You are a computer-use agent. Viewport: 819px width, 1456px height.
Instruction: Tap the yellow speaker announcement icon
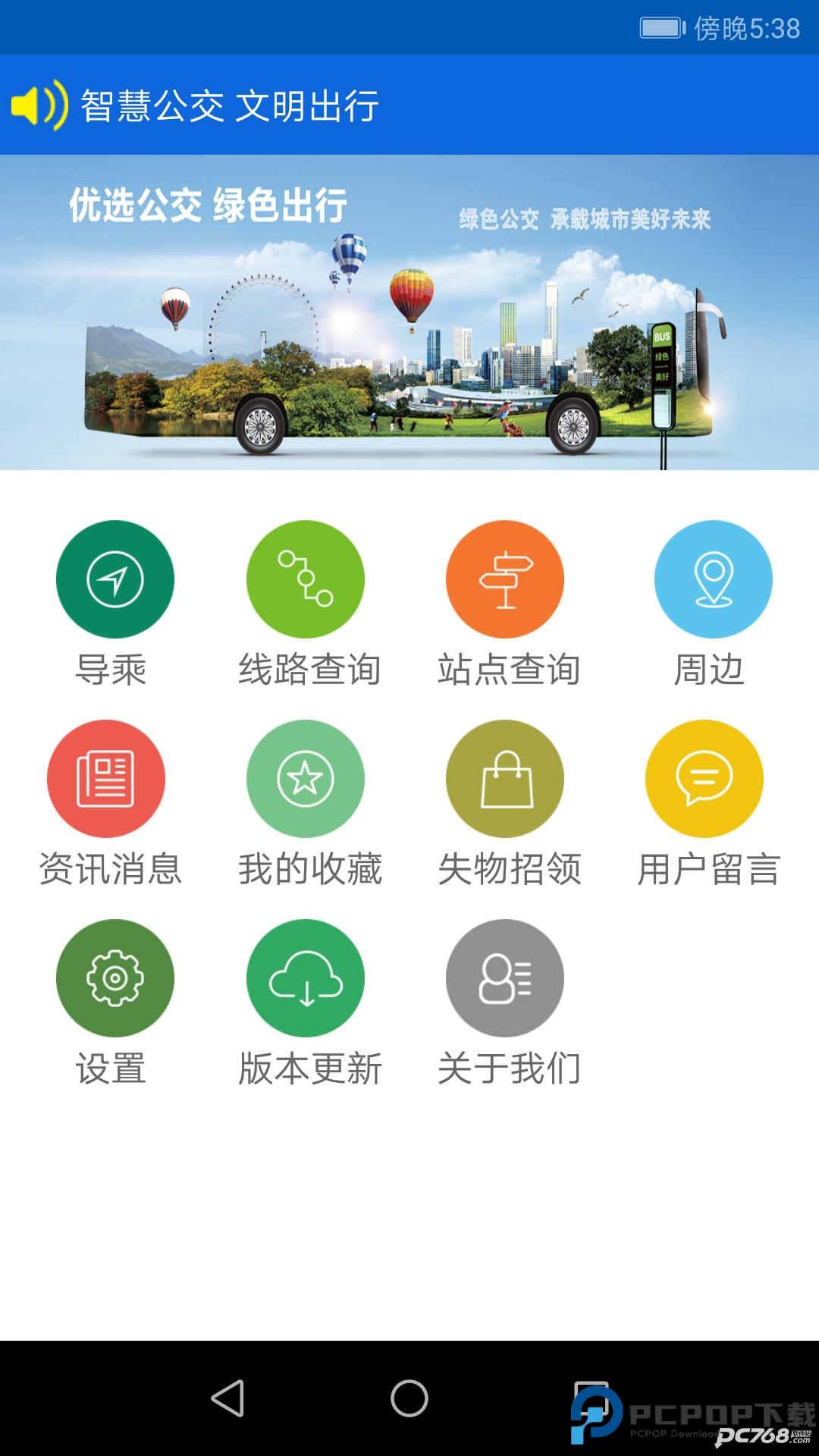[x=38, y=106]
